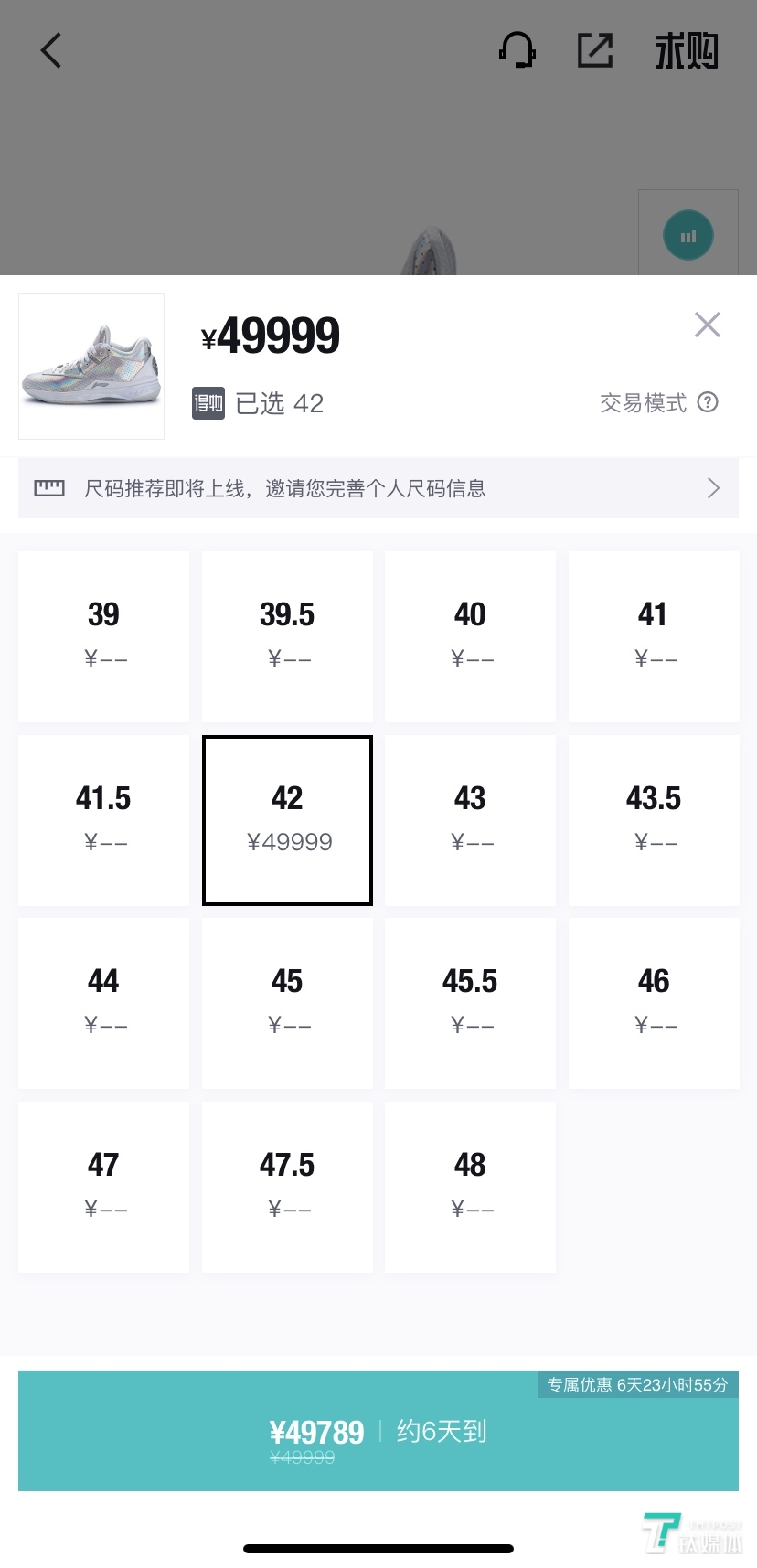Select size 45.5

pyautogui.click(x=470, y=1002)
